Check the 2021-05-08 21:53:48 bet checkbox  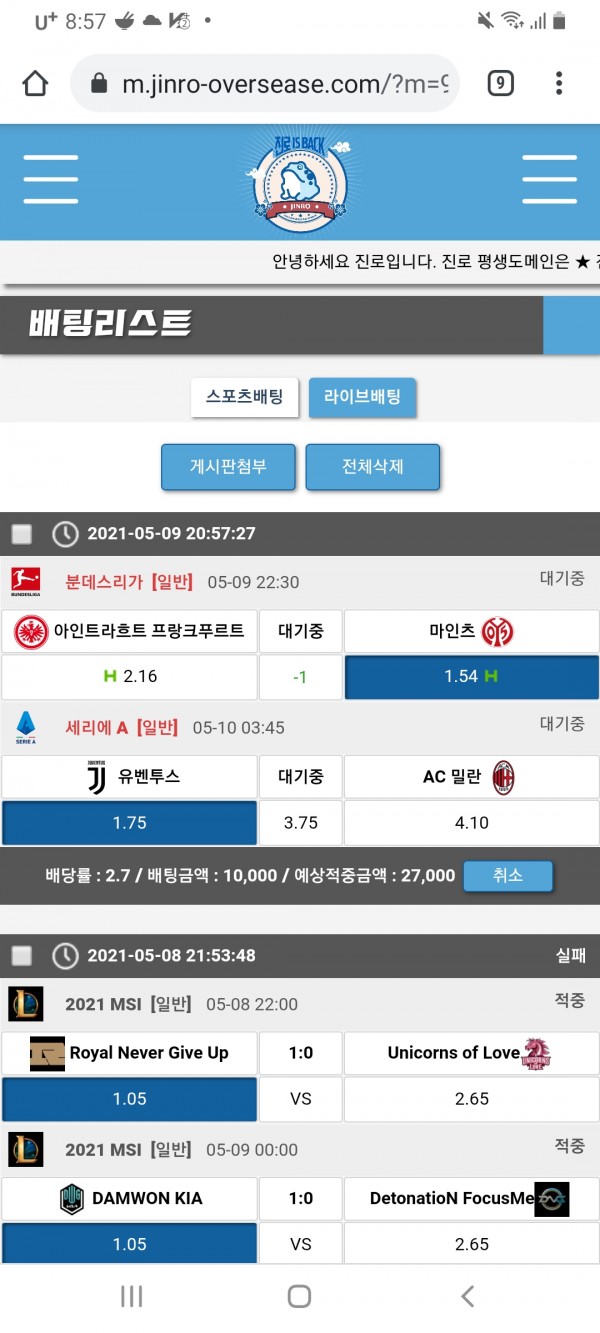coord(22,956)
